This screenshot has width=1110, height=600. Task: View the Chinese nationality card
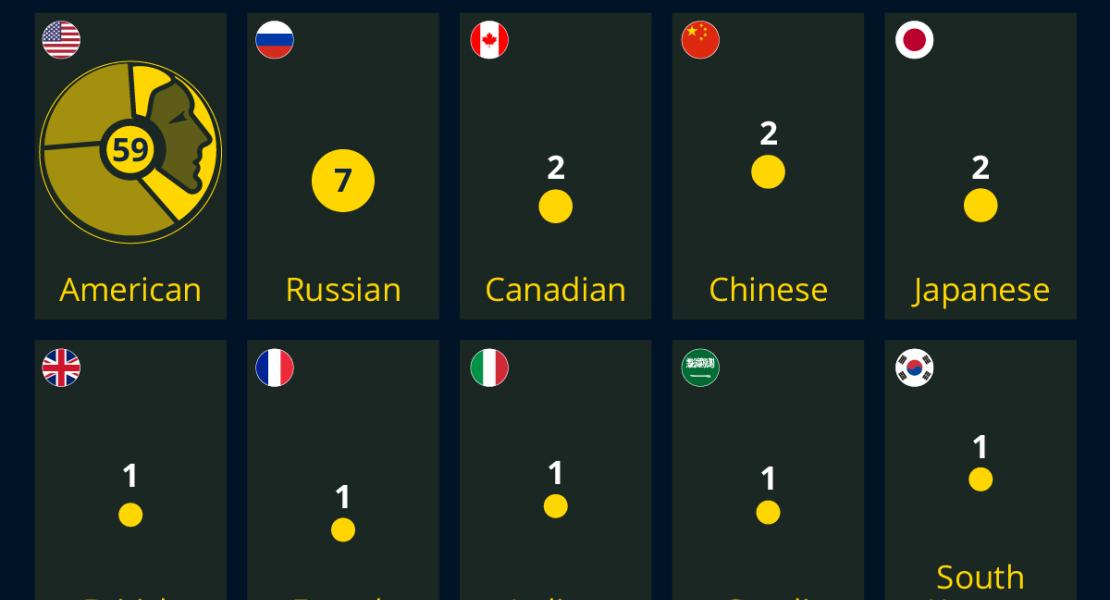[768, 166]
